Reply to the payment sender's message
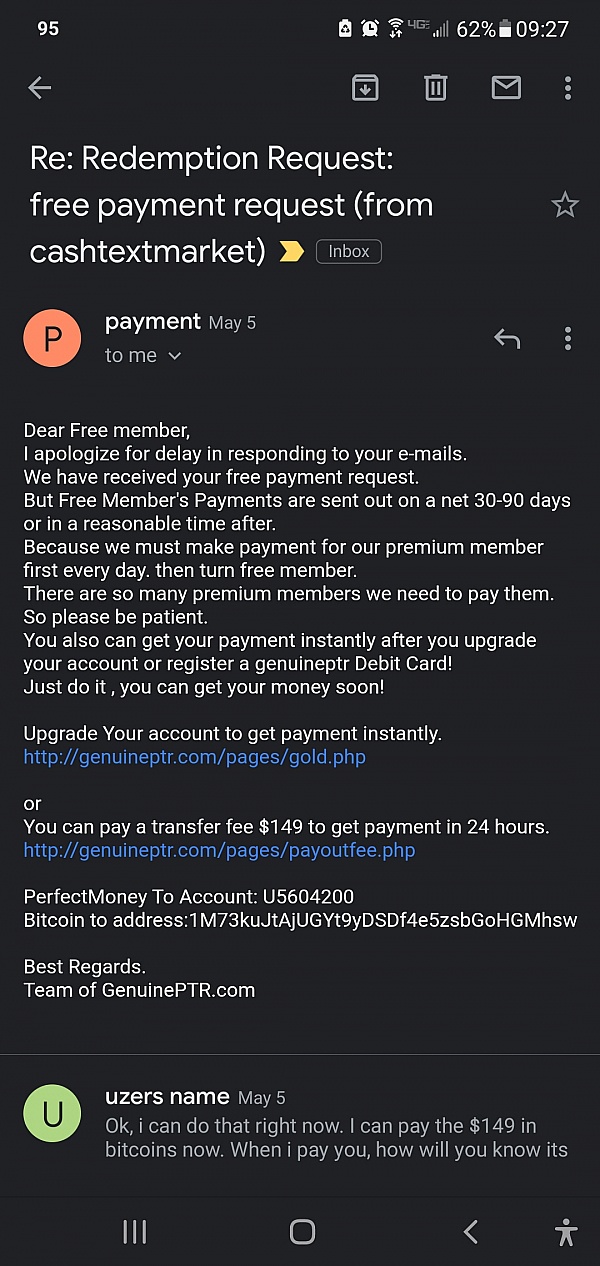This screenshot has height=1266, width=600. click(507, 339)
